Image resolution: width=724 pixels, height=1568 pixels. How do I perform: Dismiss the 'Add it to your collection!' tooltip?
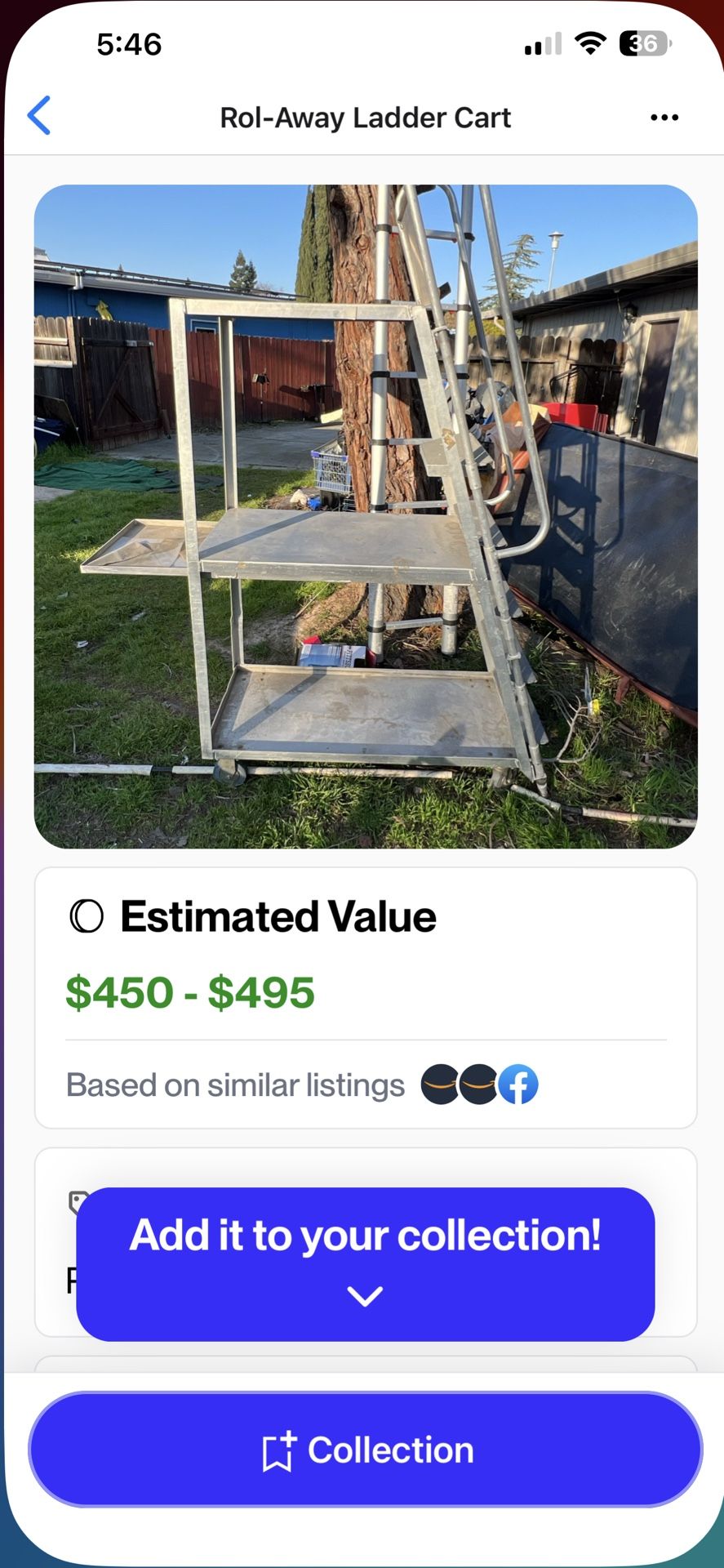point(365,1296)
